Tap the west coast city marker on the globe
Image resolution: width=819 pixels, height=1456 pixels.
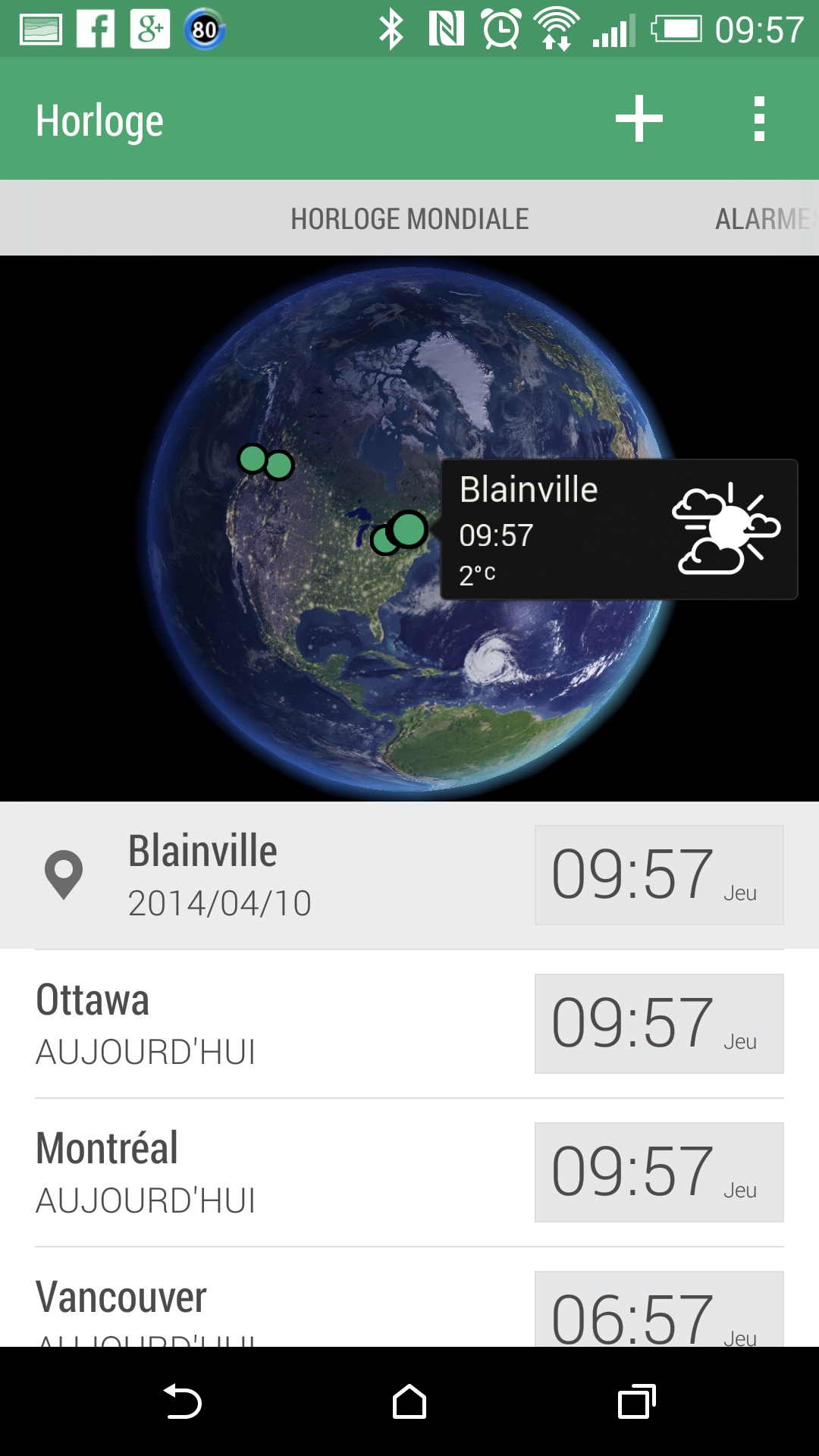(x=253, y=458)
